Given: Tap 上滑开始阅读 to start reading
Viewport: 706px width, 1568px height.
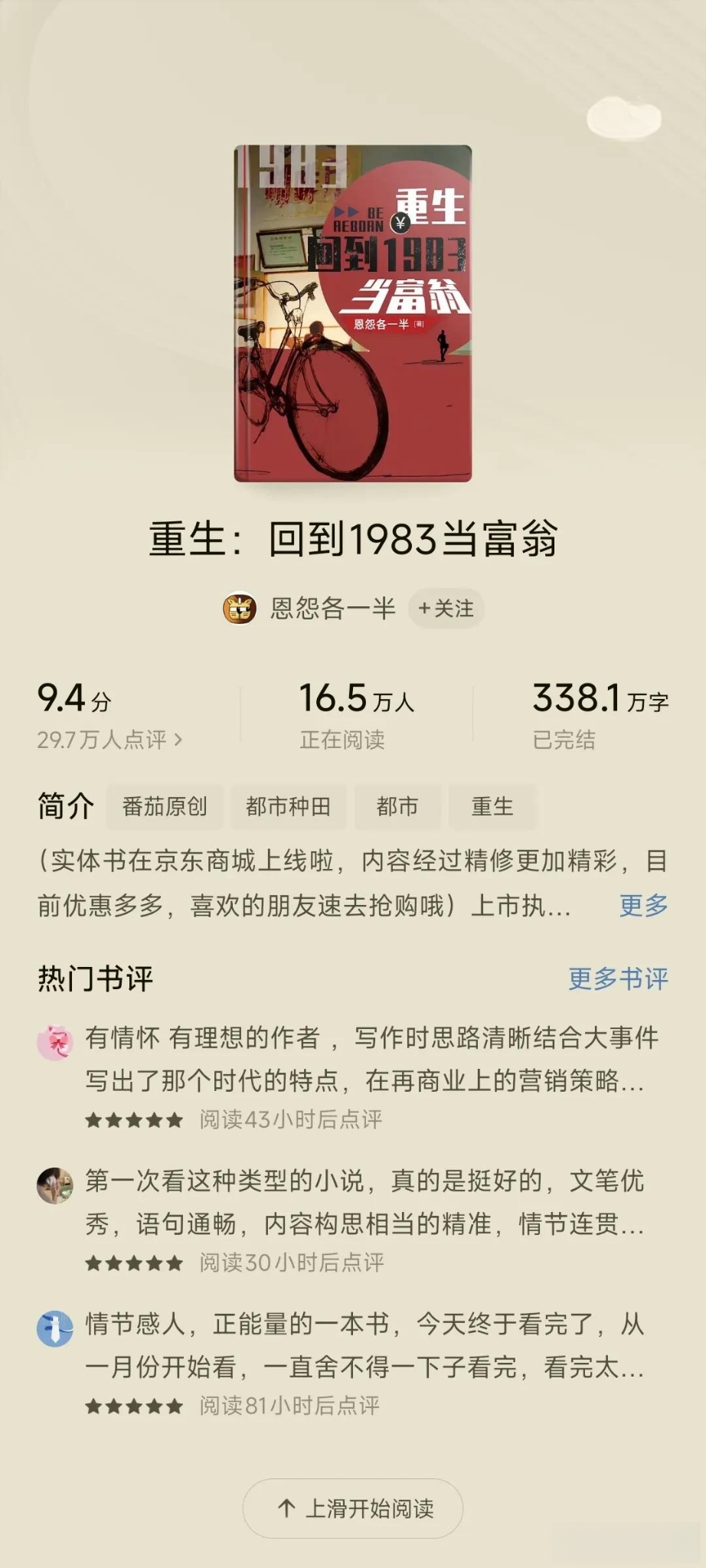Looking at the screenshot, I should [x=353, y=1508].
